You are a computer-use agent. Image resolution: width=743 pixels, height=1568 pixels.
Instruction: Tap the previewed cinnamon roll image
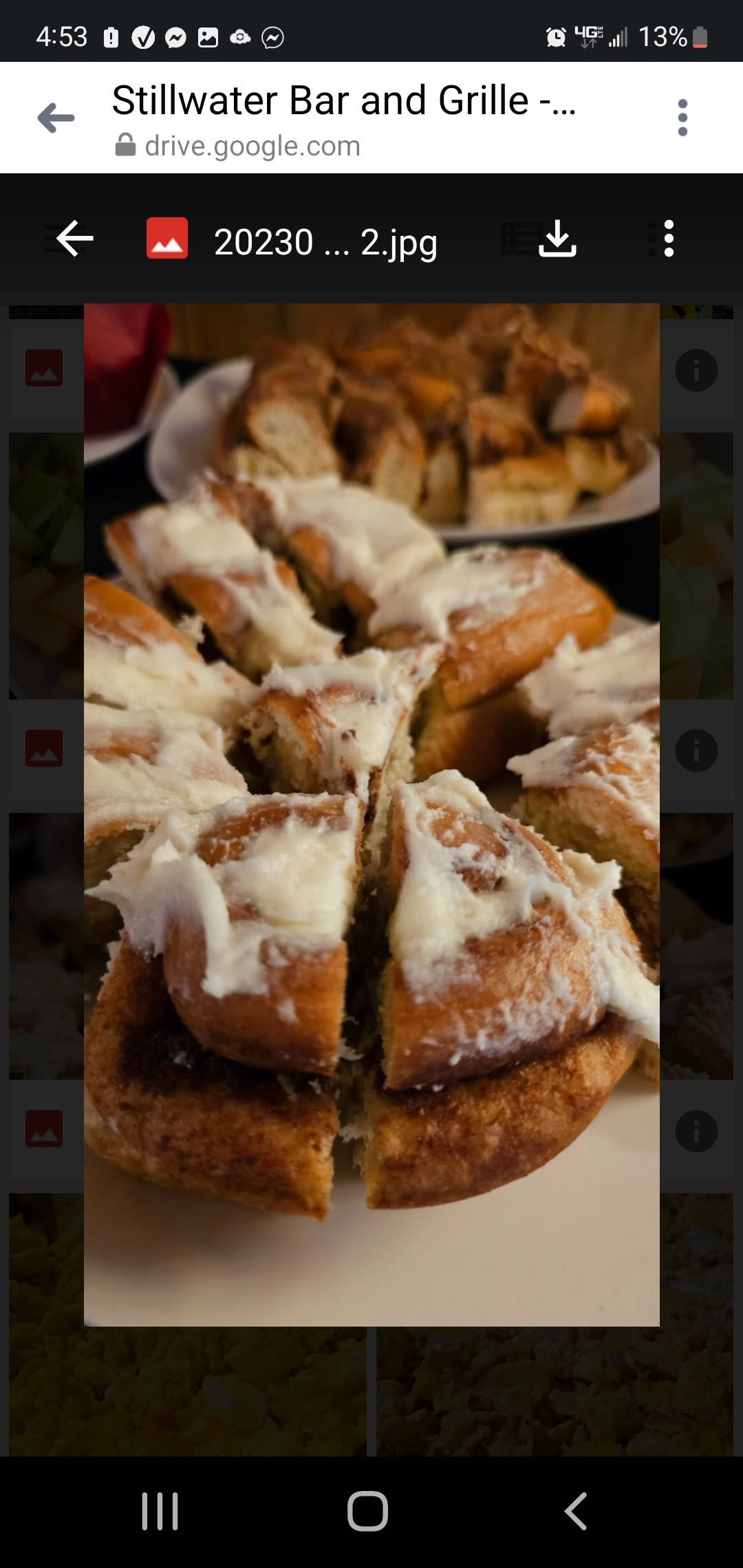tap(371, 814)
